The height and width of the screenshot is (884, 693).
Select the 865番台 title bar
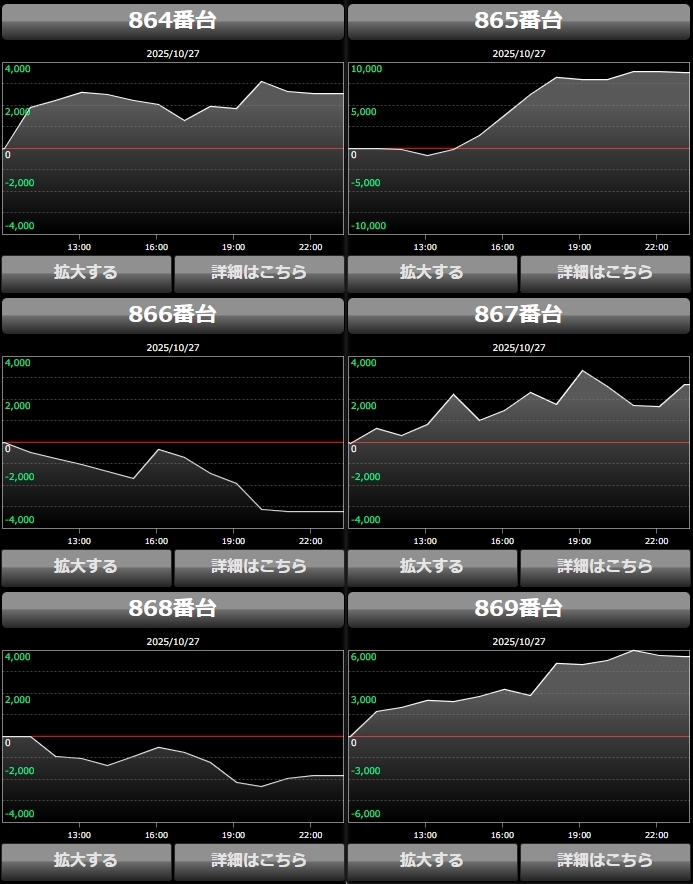[519, 21]
